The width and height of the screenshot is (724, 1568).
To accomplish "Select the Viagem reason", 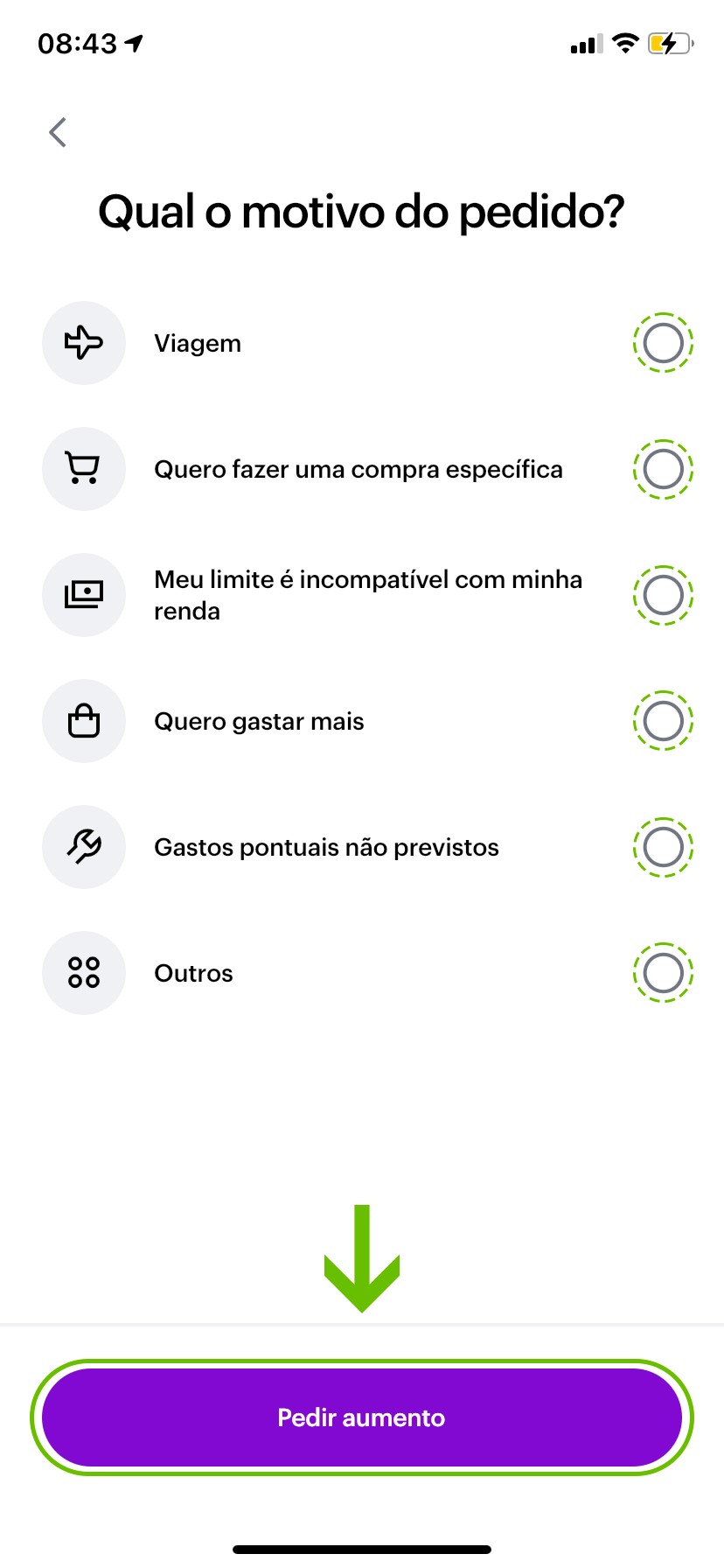I will click(x=663, y=343).
